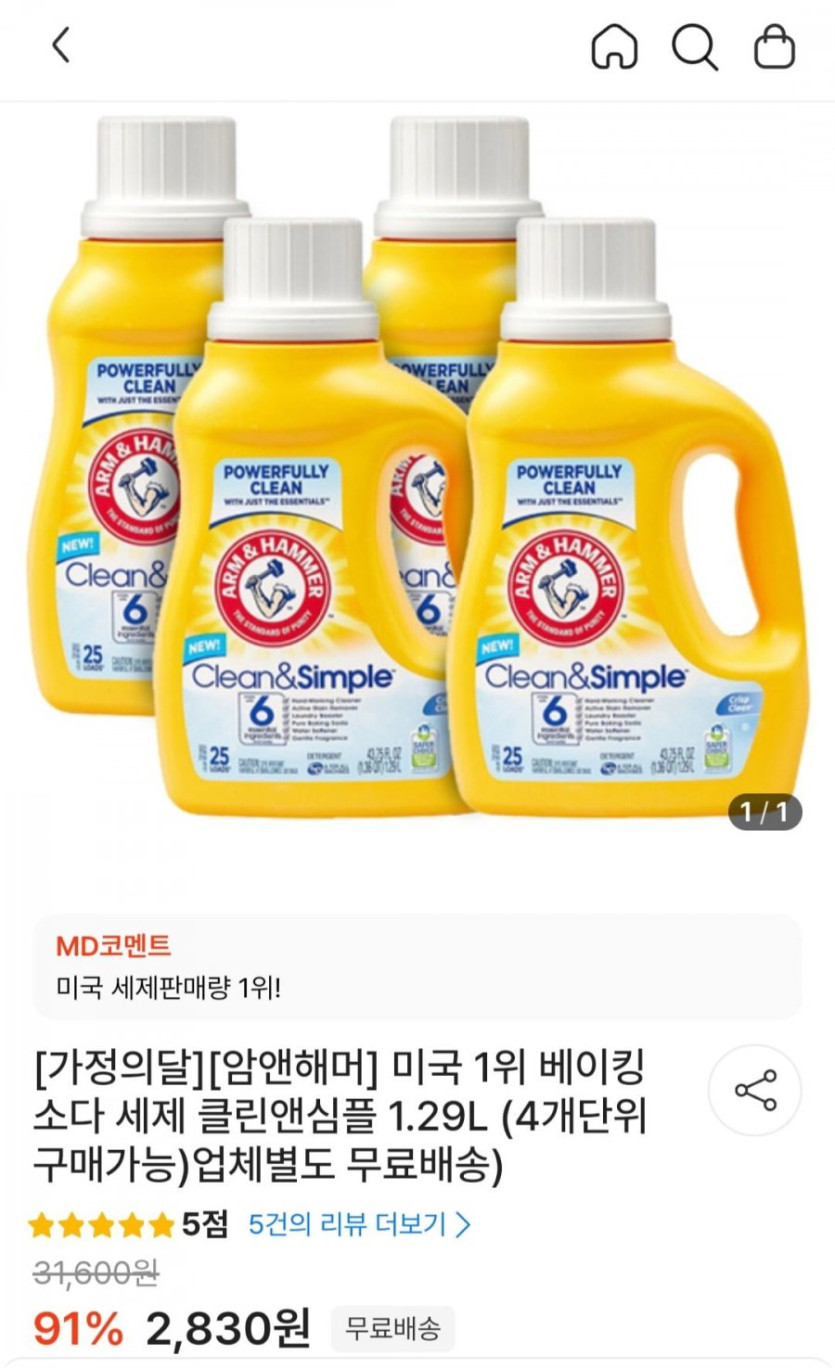Open the shopping bag cart
The image size is (835, 1368).
(774, 46)
